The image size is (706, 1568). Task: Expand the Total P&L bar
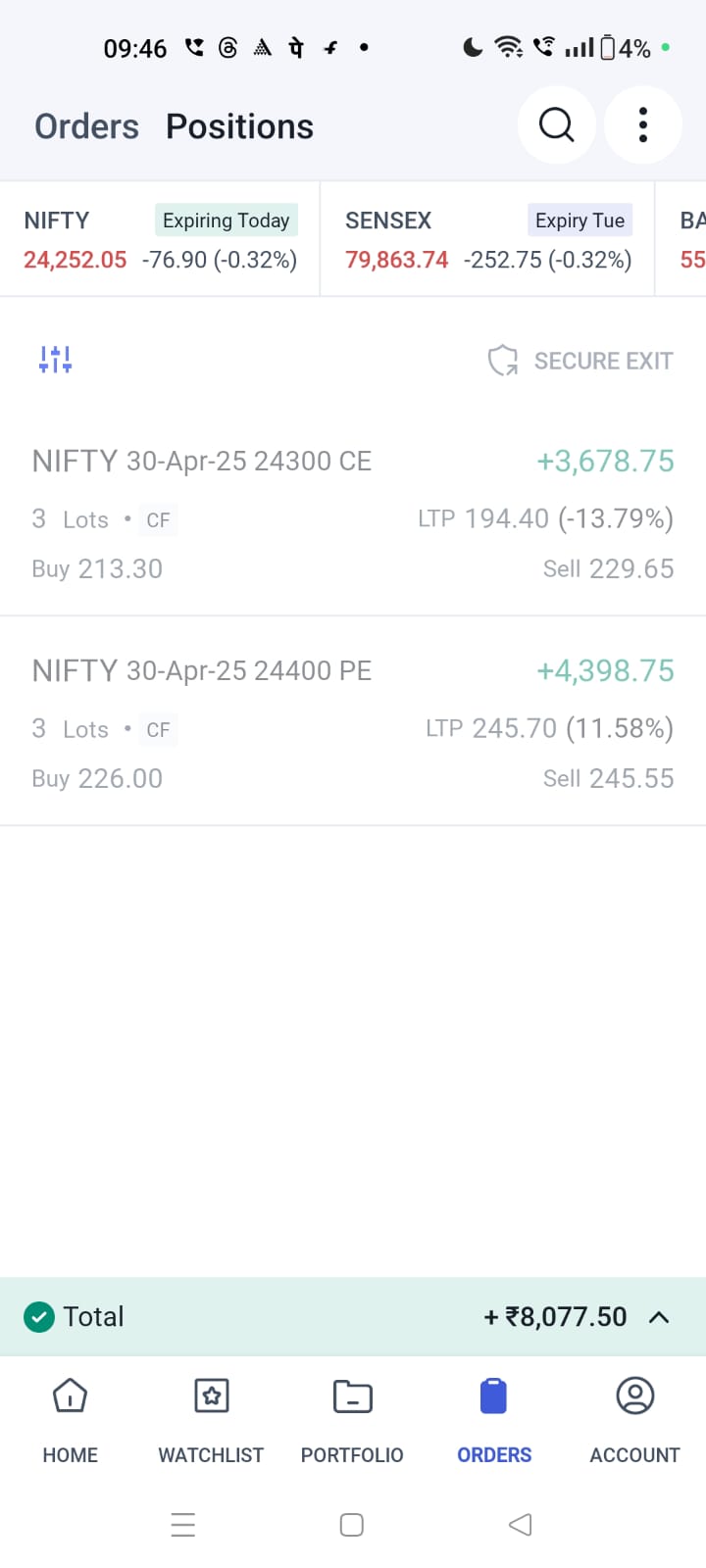tap(353, 1316)
